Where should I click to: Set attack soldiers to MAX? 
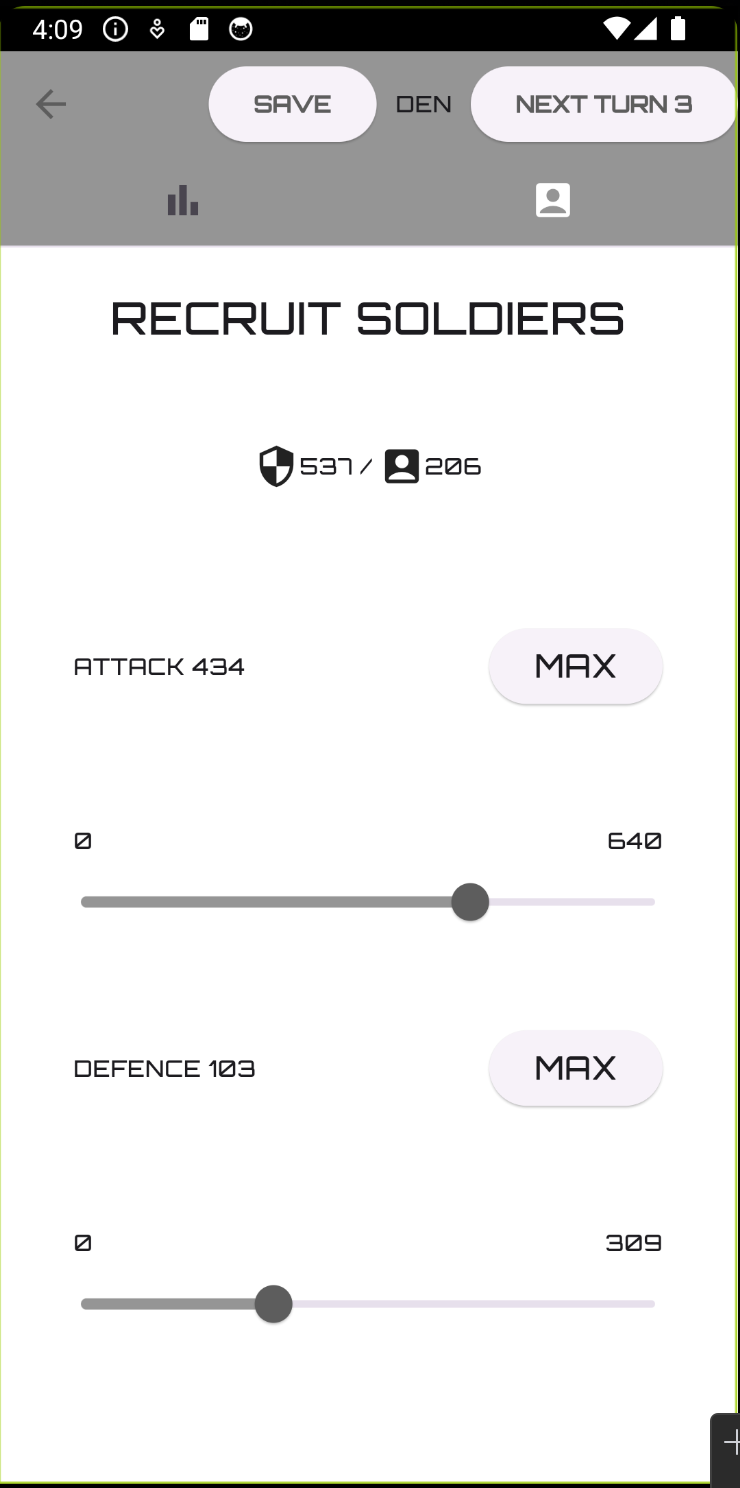(575, 666)
